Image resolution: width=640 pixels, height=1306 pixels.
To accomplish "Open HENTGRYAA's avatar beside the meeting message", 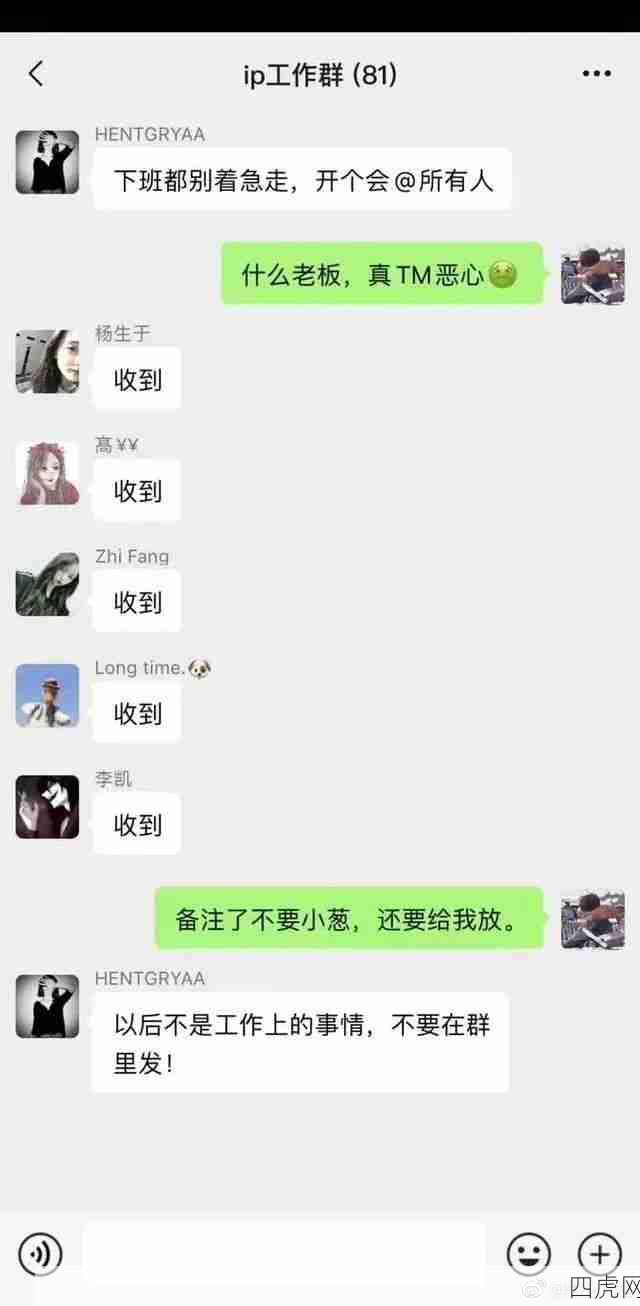I will coord(47,162).
